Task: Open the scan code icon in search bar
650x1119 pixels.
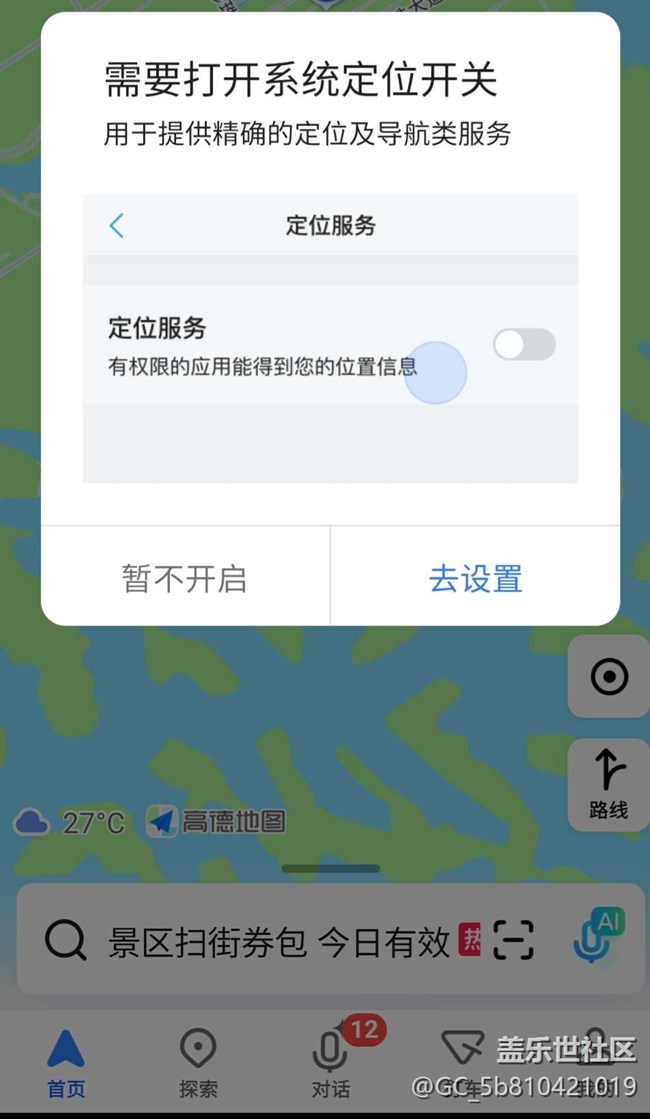Action: tap(514, 941)
